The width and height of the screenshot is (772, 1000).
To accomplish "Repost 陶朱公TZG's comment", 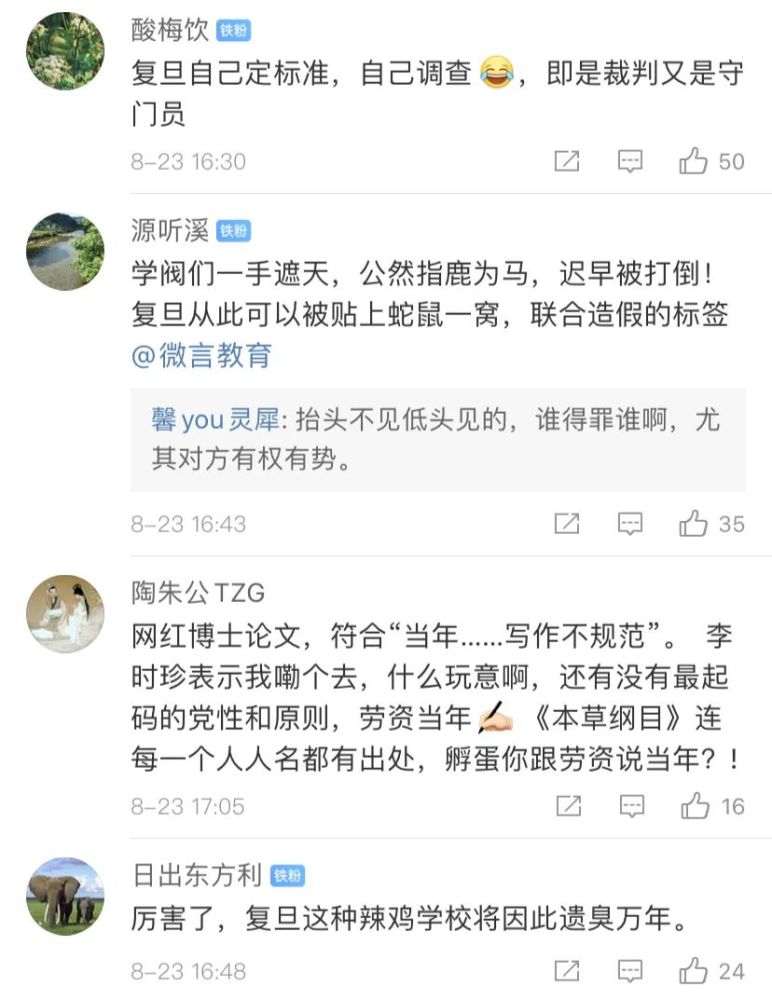I will (567, 806).
